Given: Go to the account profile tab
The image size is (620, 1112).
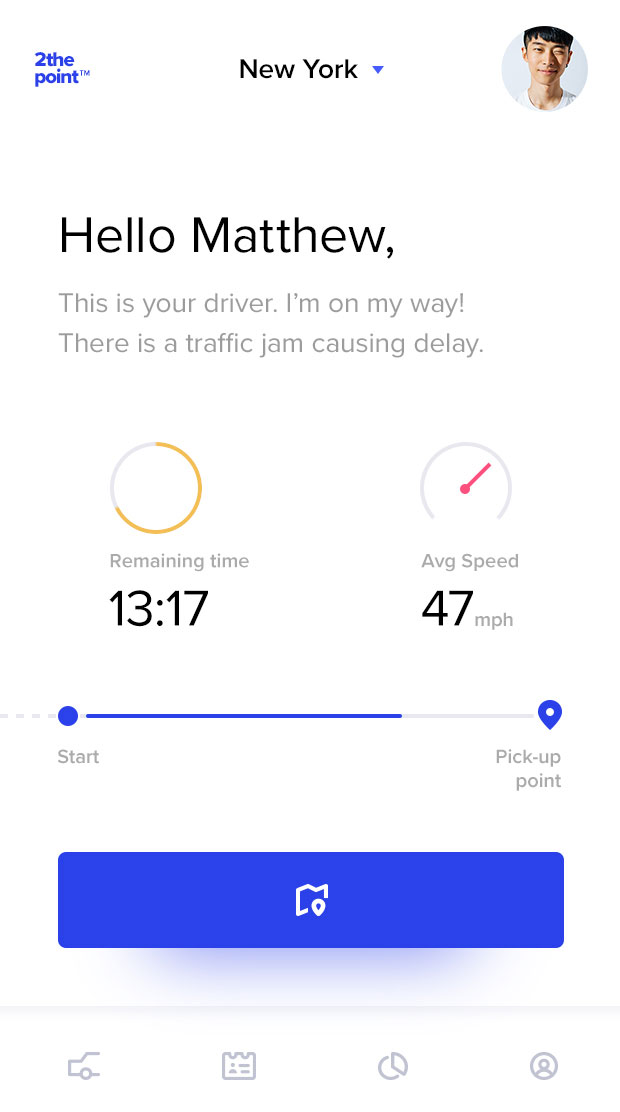Looking at the screenshot, I should 544,1065.
